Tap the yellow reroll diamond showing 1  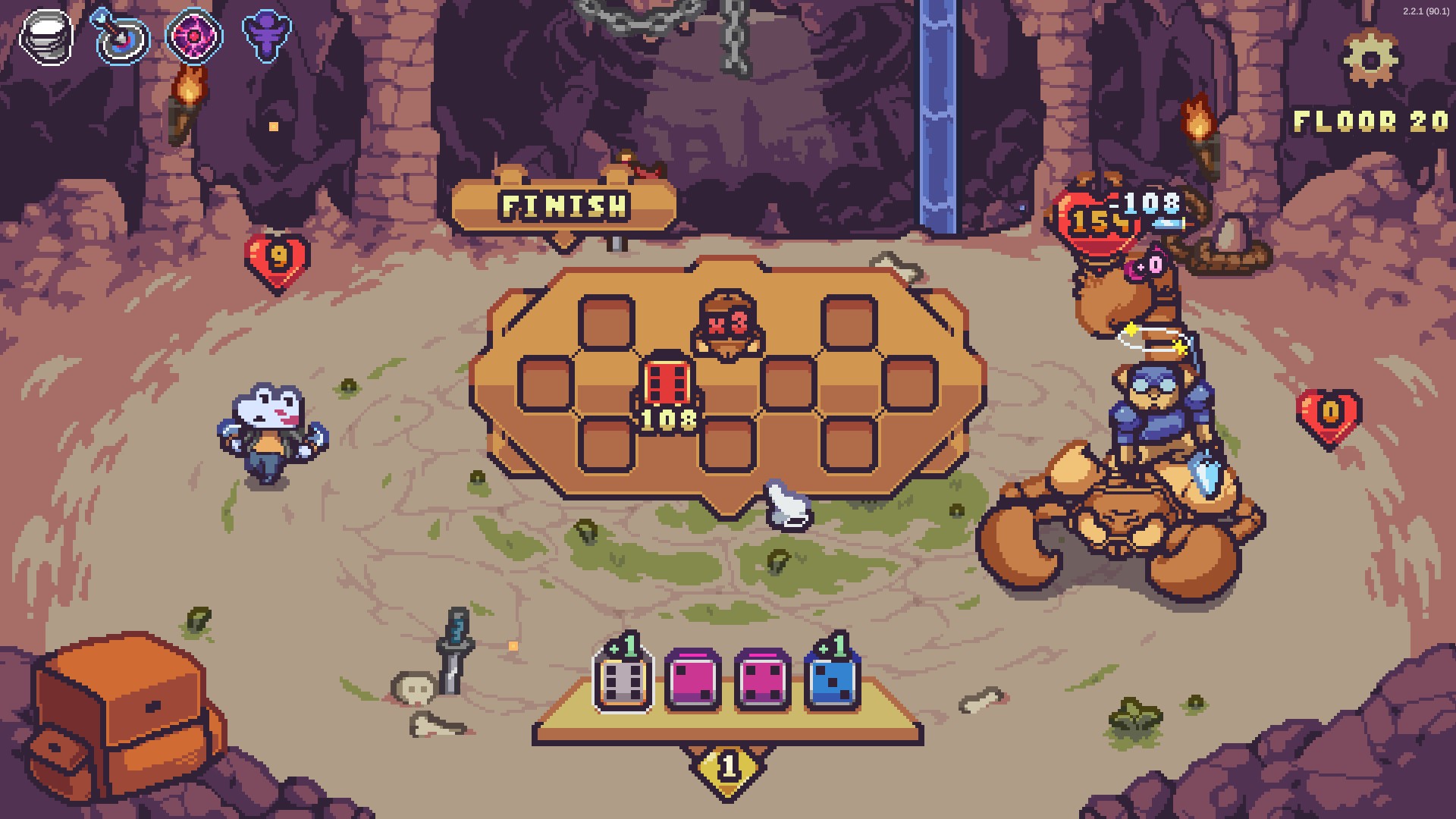[x=728, y=767]
